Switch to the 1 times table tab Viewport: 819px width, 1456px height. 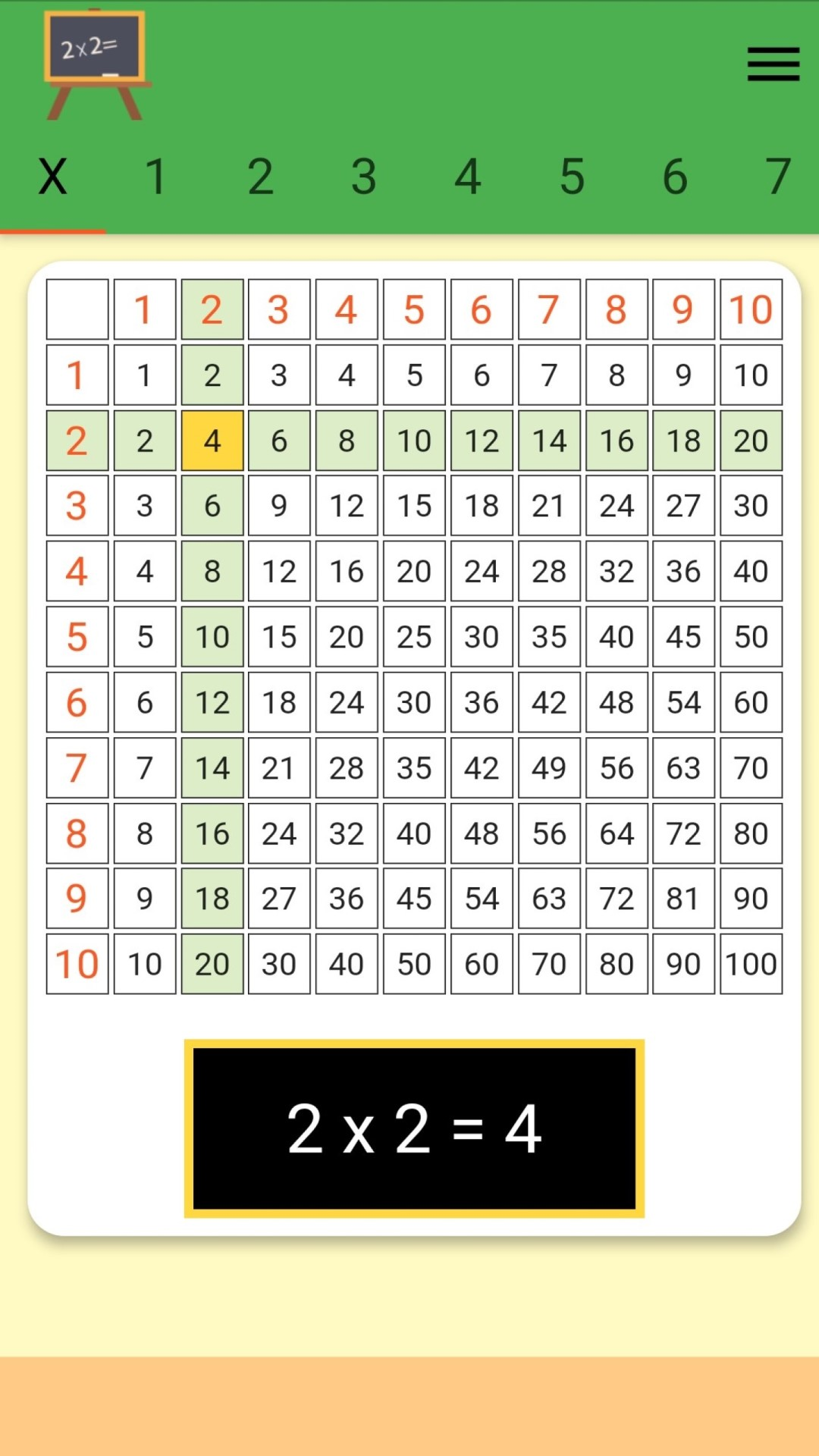point(156,177)
